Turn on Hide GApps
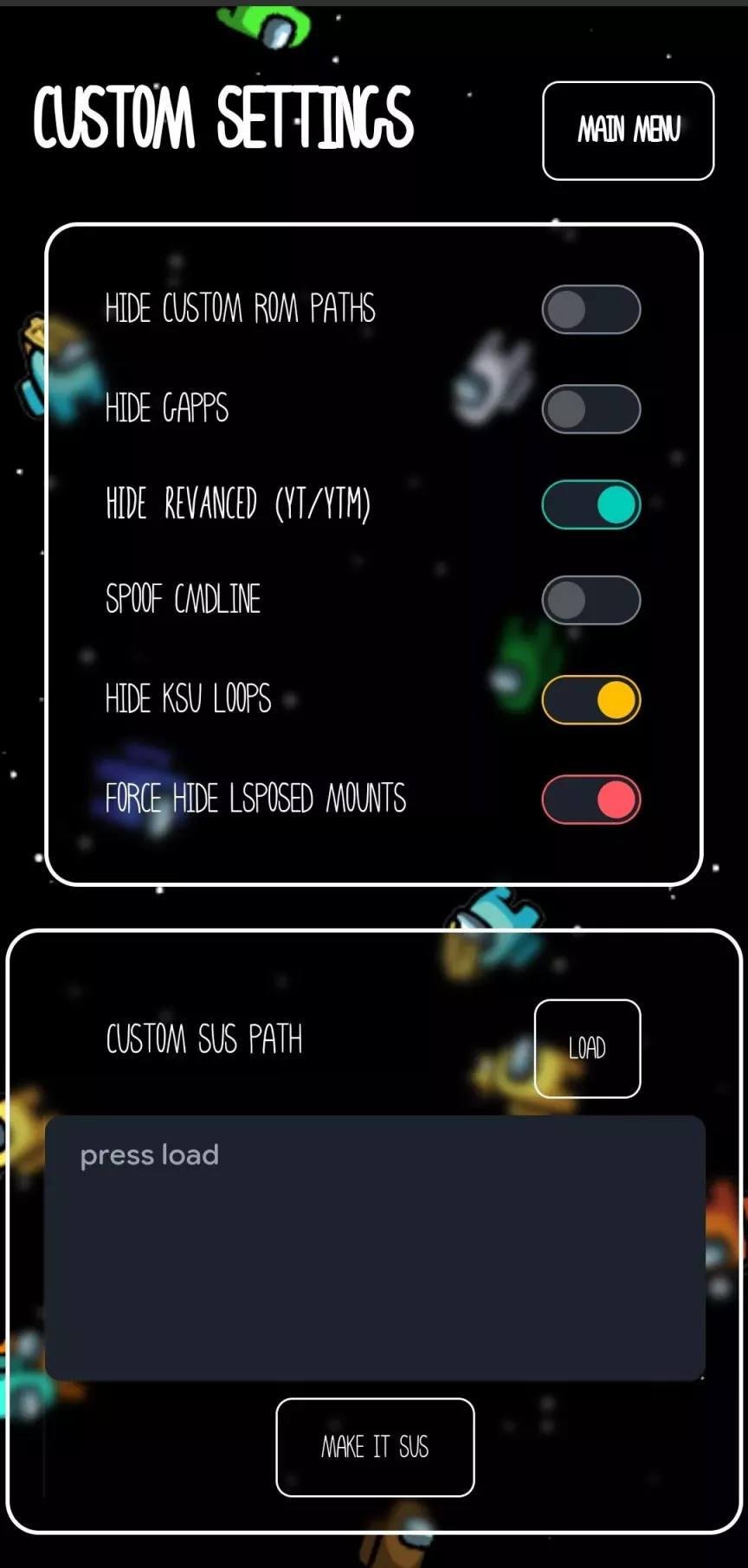Image resolution: width=748 pixels, height=1568 pixels. click(591, 409)
